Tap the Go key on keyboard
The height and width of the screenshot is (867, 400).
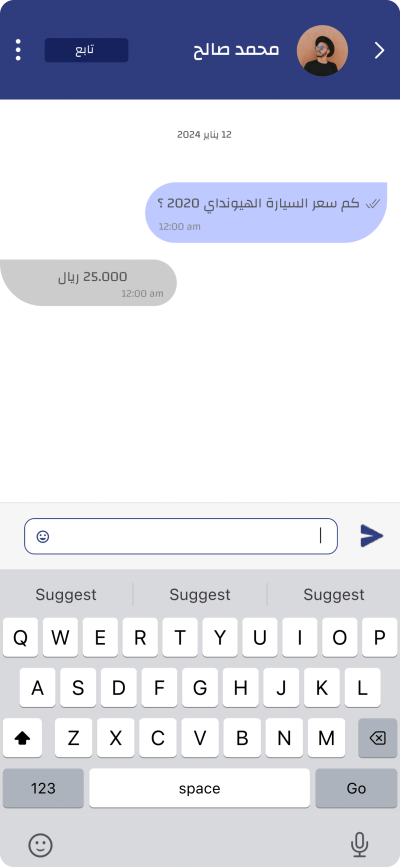point(356,788)
